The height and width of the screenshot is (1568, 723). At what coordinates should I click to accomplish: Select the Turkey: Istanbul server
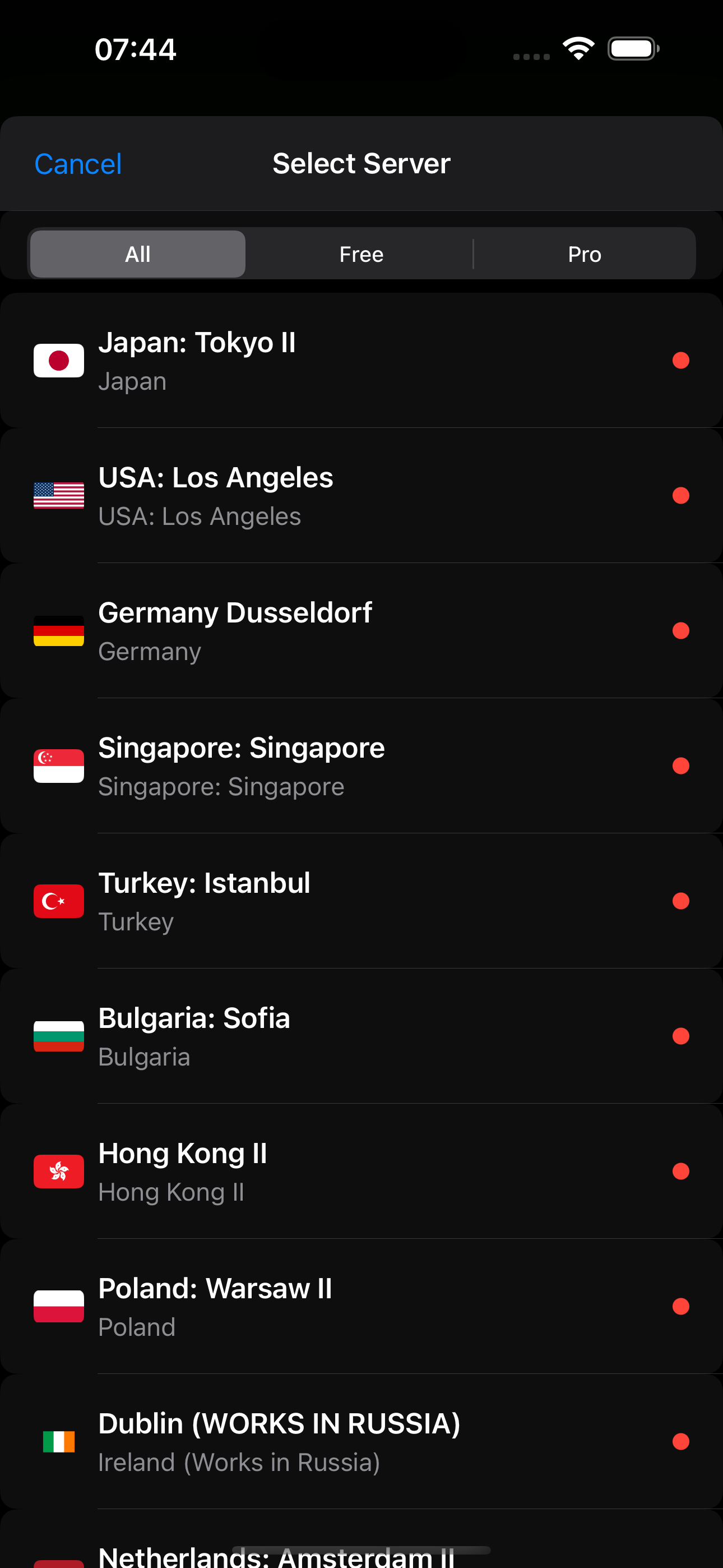(361, 901)
